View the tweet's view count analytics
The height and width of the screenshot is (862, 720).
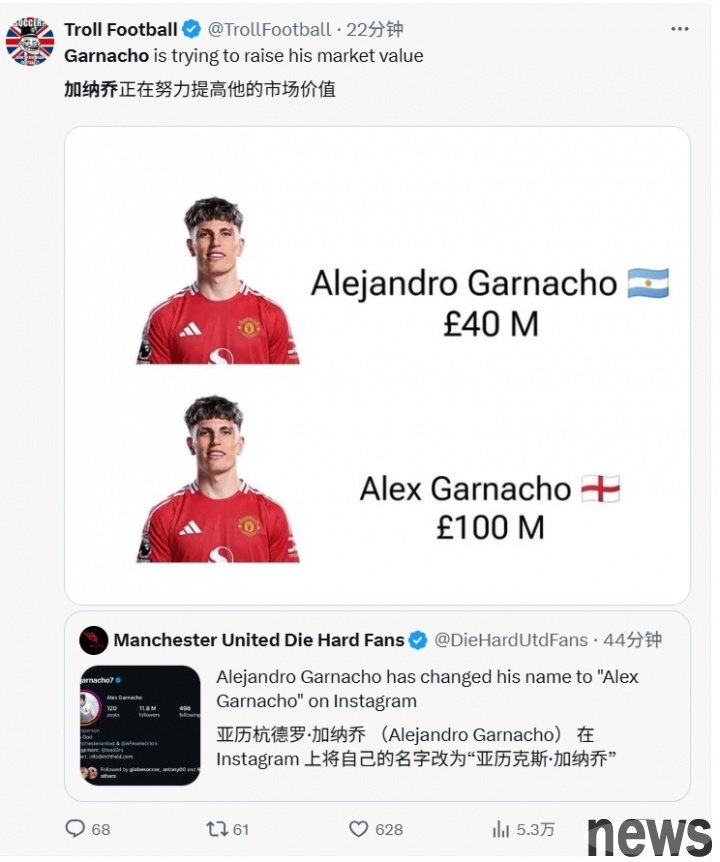pyautogui.click(x=502, y=828)
